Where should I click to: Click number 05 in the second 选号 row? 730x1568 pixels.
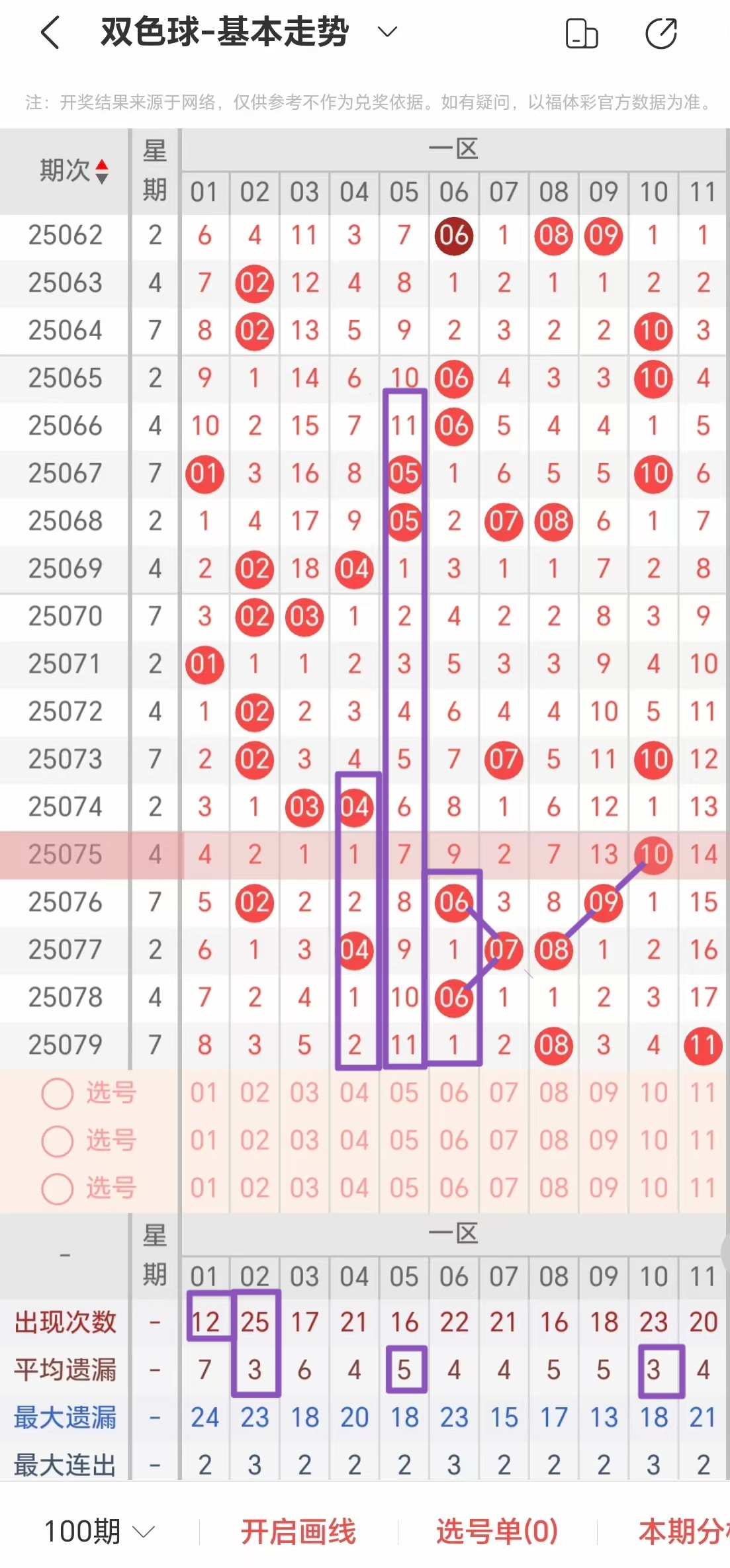[x=404, y=1141]
